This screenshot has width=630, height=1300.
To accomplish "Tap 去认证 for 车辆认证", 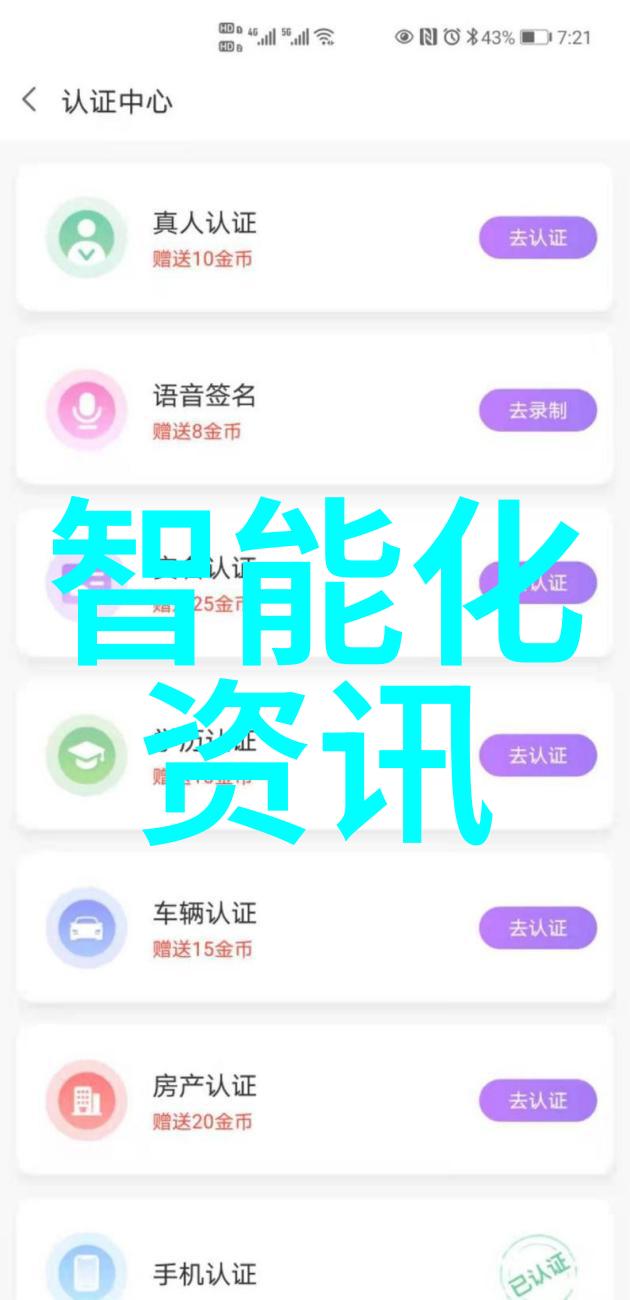I will tap(537, 929).
